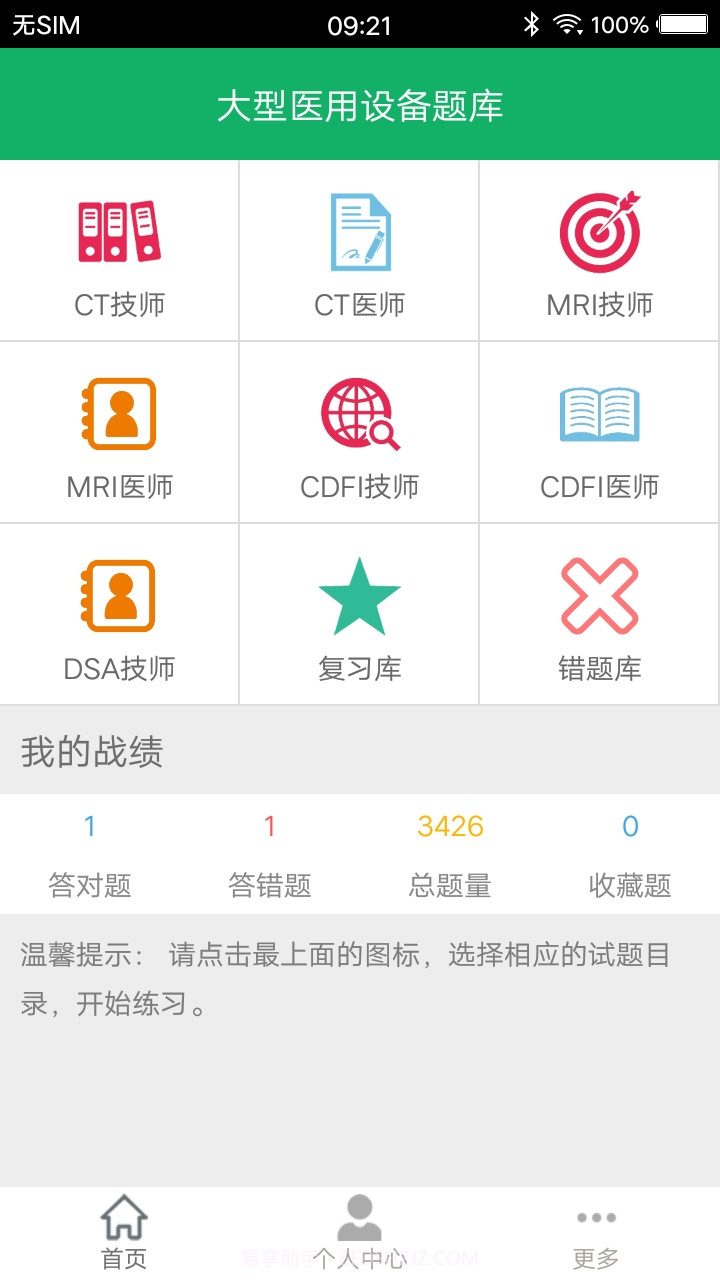Tap the MRI医师 contact-book icon

coord(119,432)
